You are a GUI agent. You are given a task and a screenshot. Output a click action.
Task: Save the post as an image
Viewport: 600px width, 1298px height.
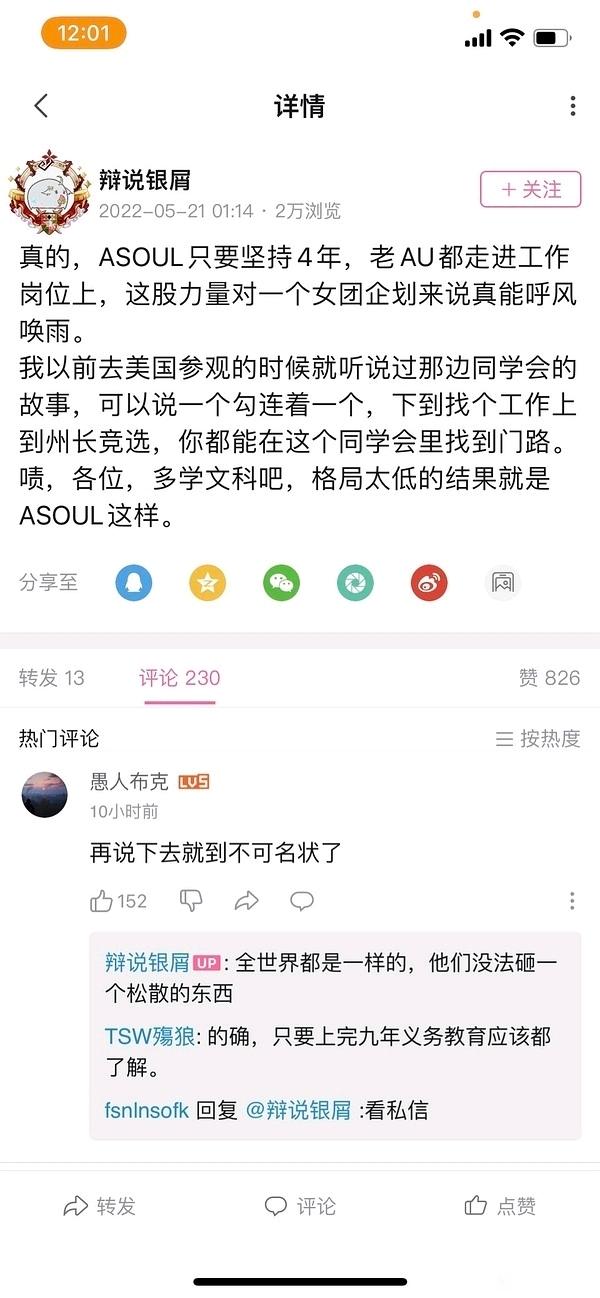click(502, 582)
